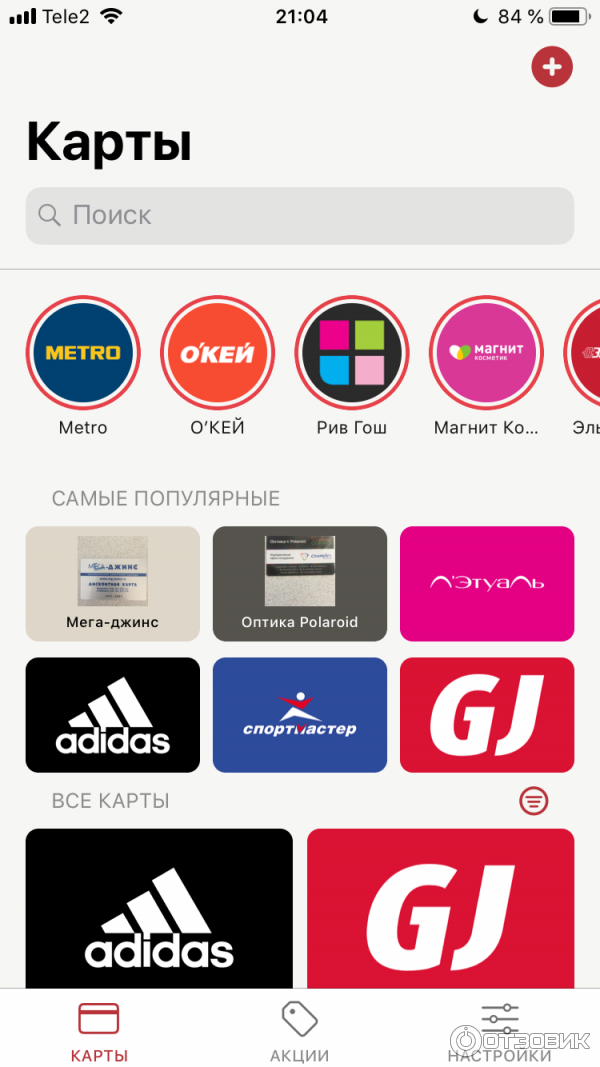View the Рив Гош offers circle
Screen dimensions: 600x1067
[x=351, y=353]
